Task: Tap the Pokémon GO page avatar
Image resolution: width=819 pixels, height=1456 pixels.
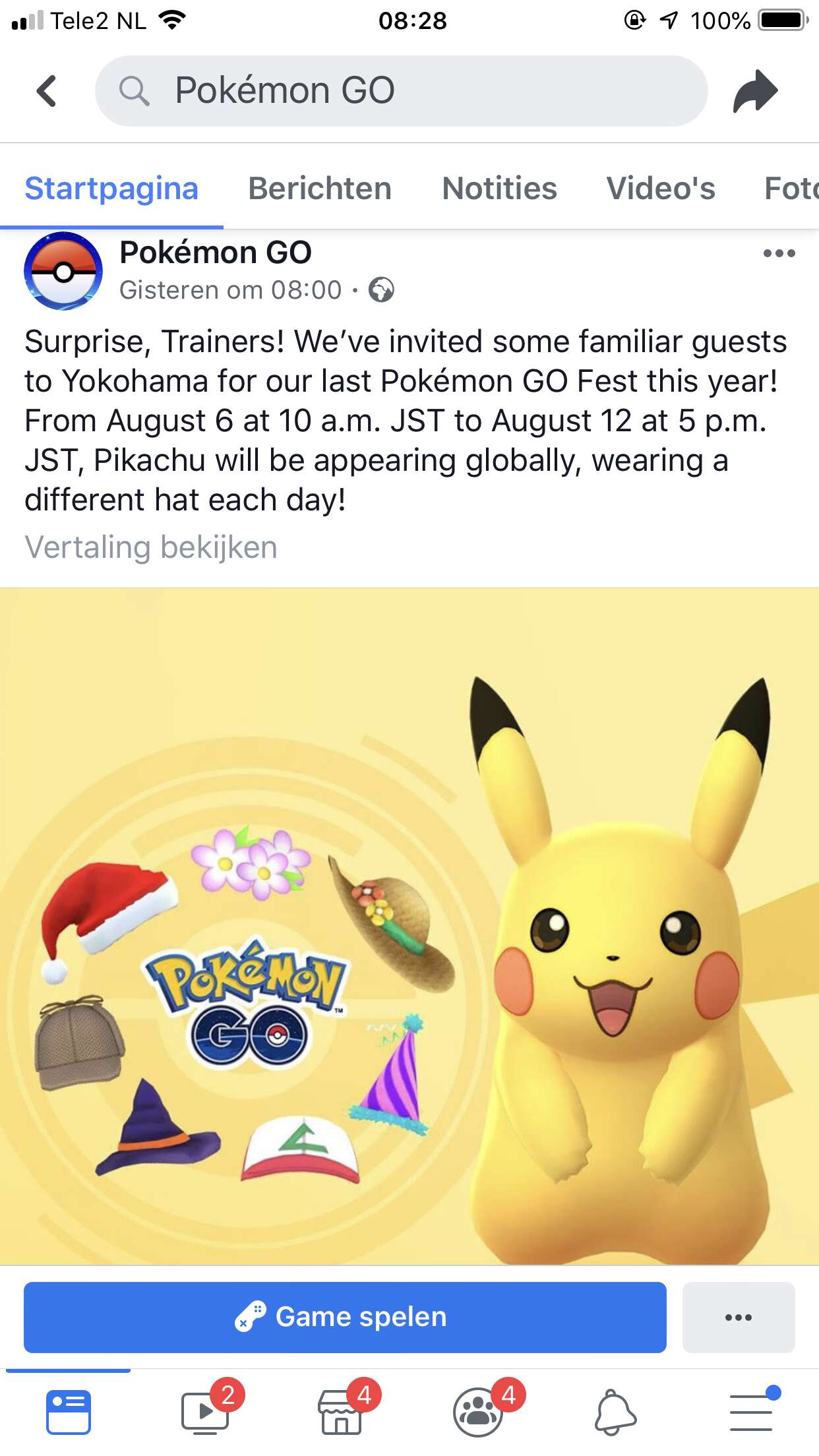Action: click(x=63, y=271)
